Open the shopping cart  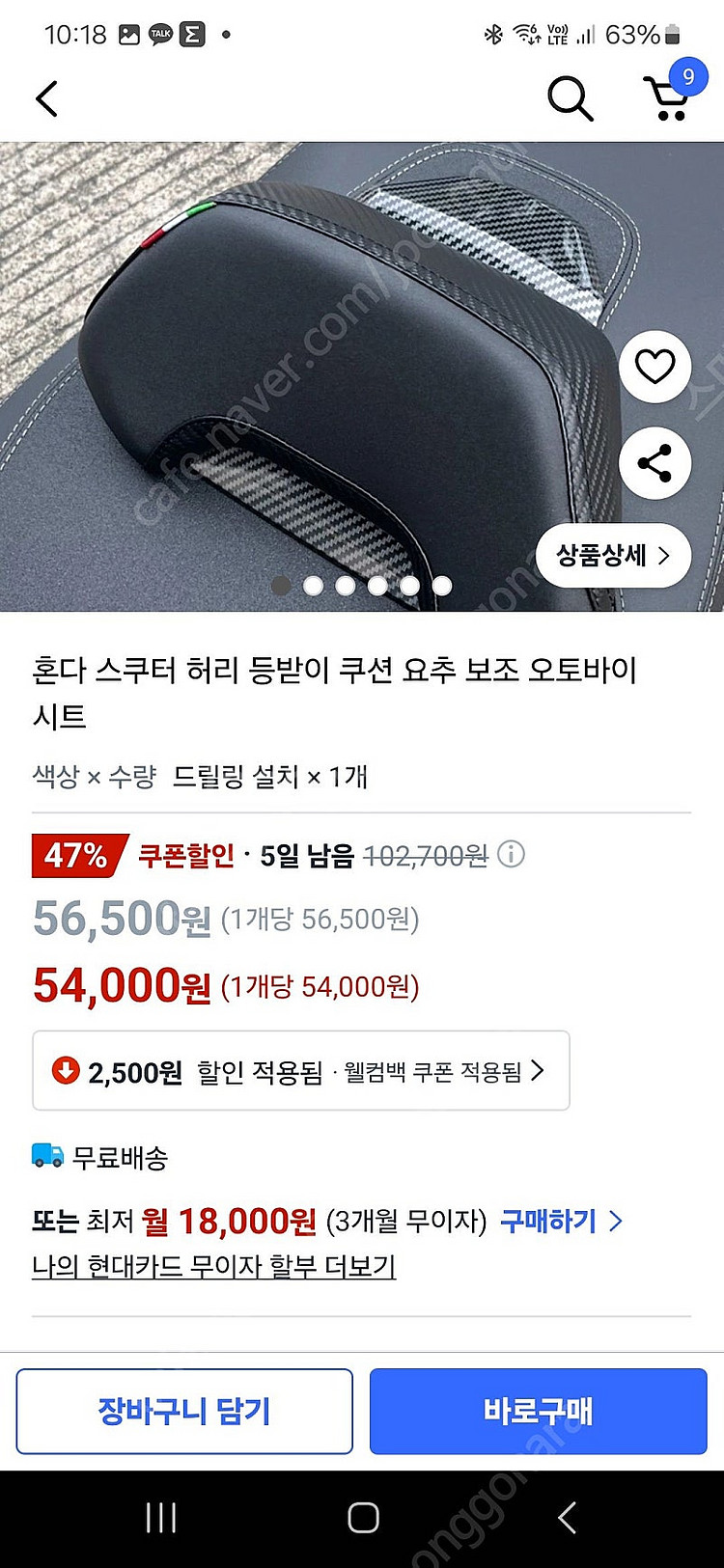click(x=668, y=96)
